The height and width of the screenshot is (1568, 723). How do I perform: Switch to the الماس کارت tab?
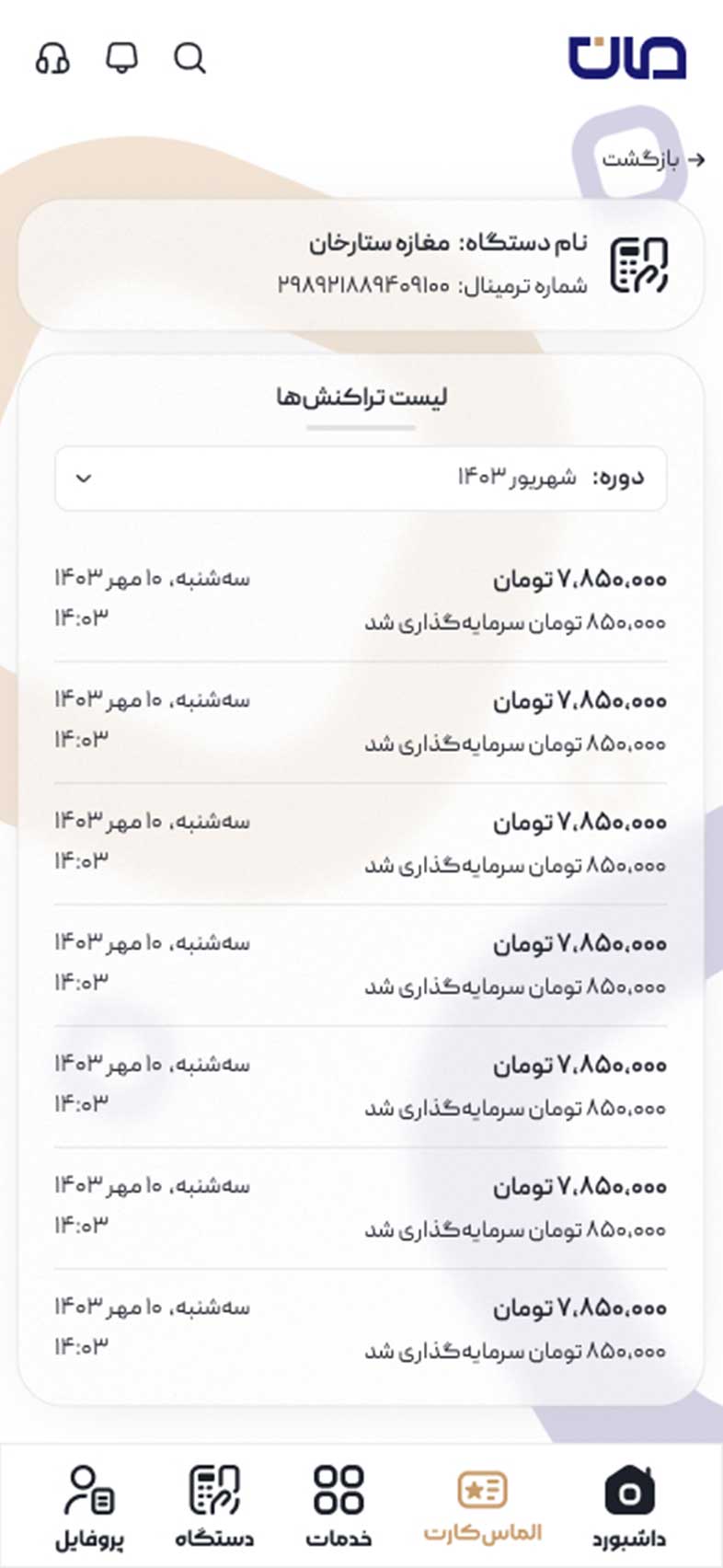(482, 1506)
